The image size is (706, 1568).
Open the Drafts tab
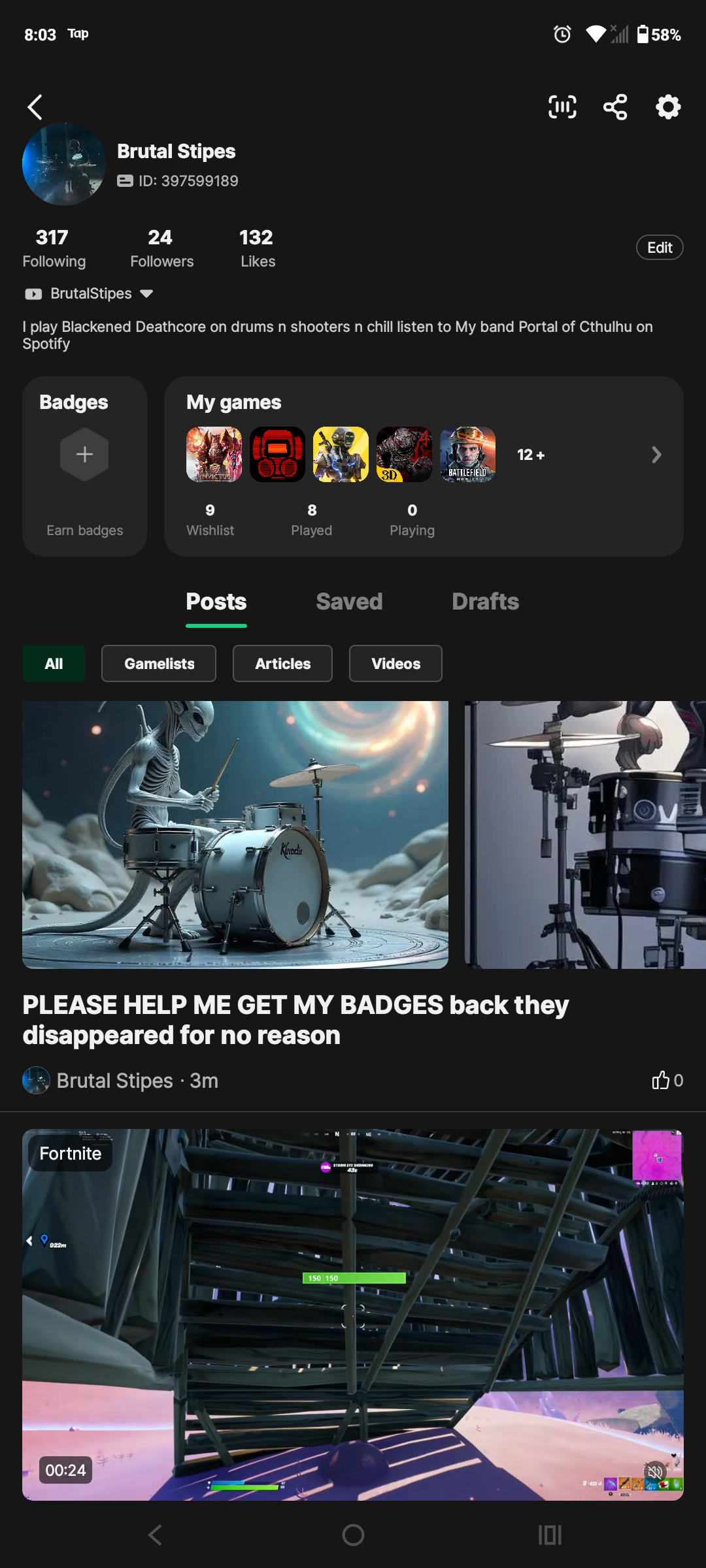[485, 601]
